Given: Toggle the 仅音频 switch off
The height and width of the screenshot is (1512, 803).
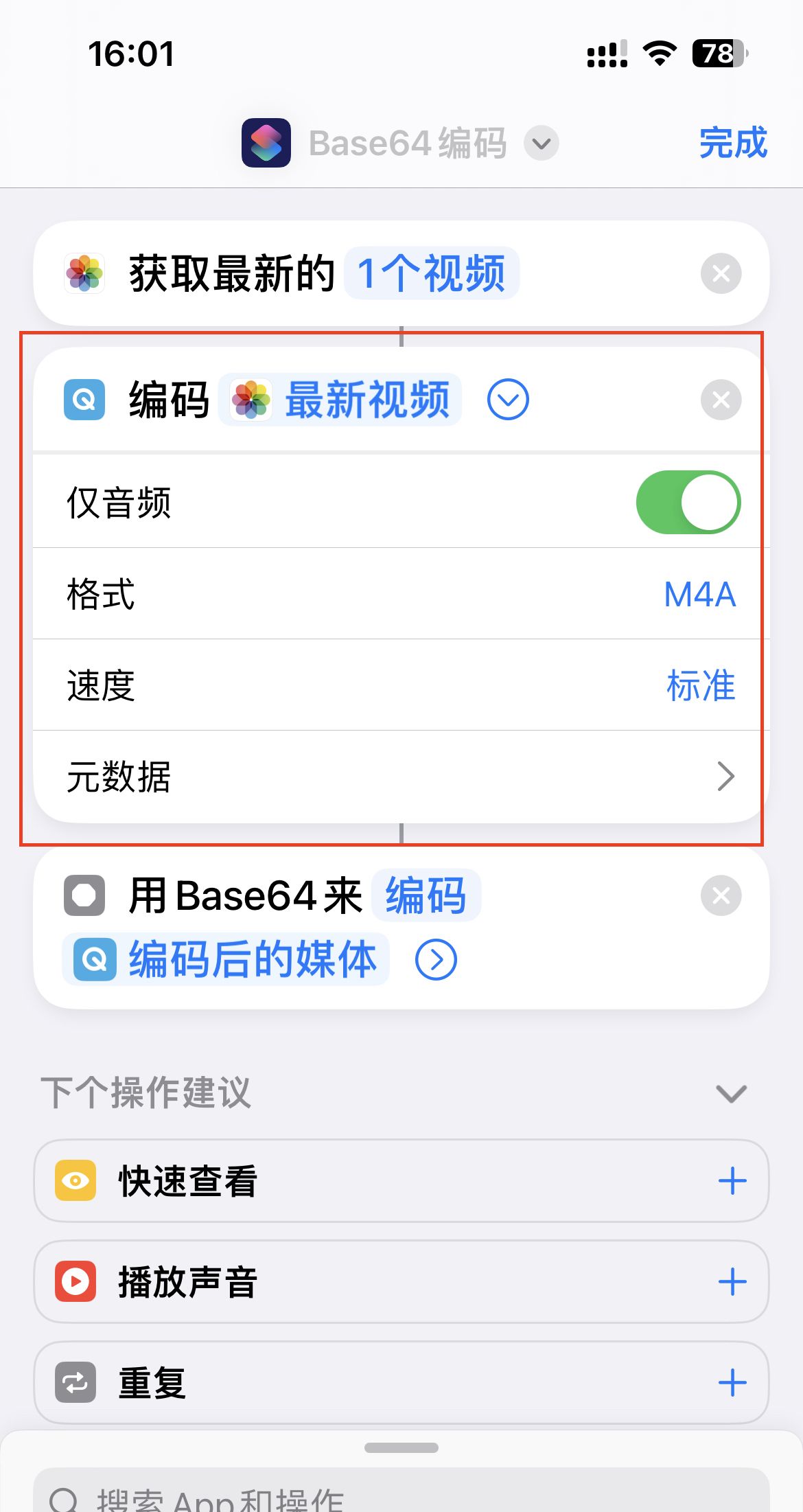Looking at the screenshot, I should (688, 502).
